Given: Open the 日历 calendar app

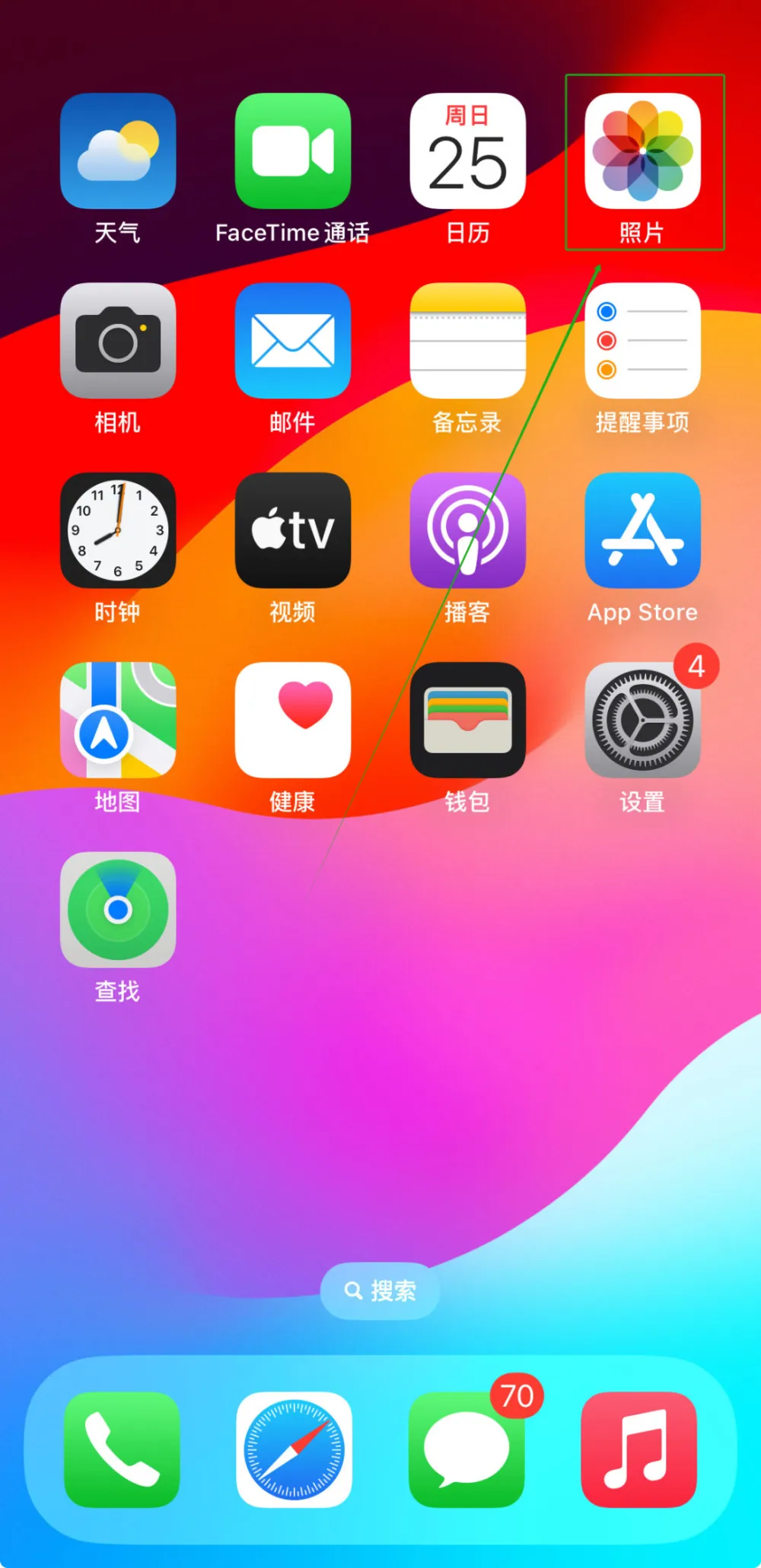Looking at the screenshot, I should click(467, 151).
